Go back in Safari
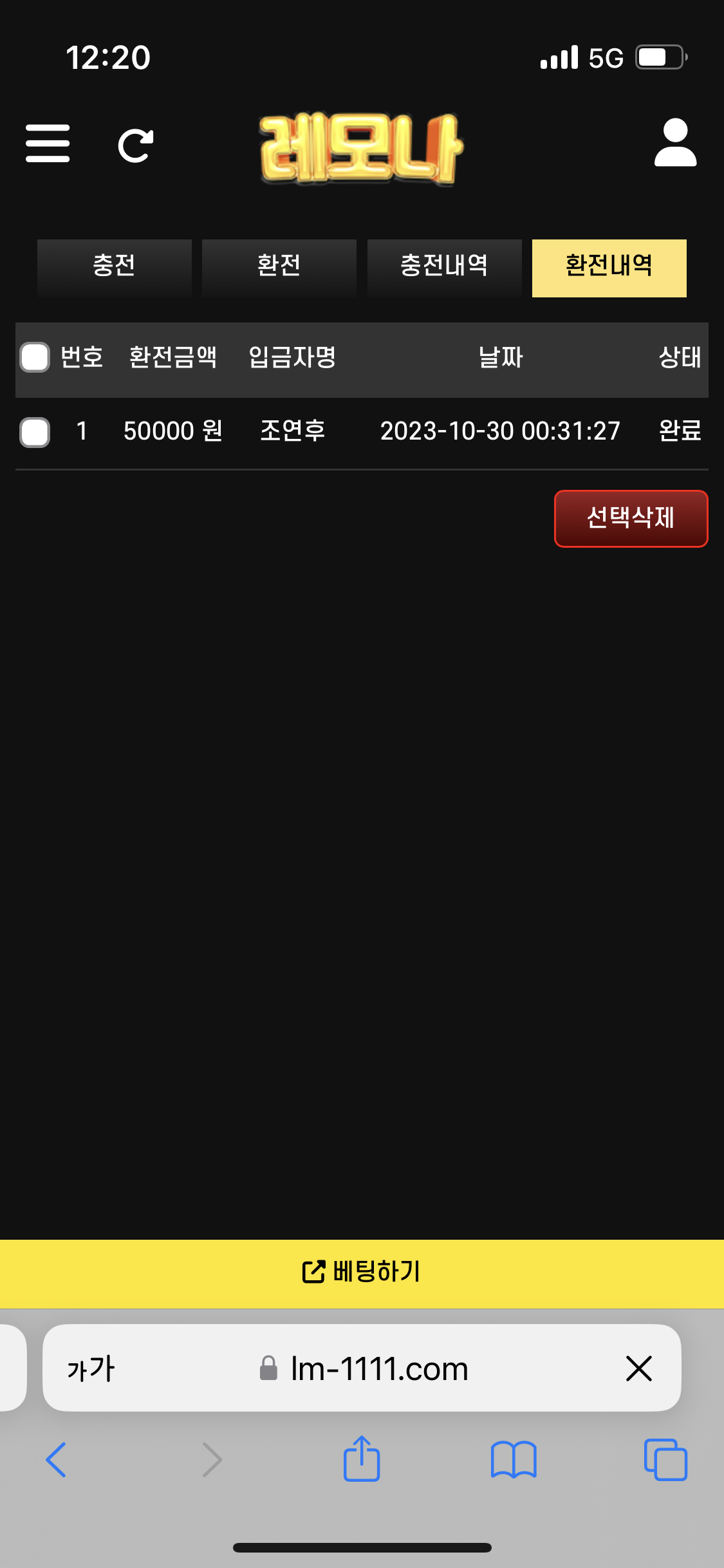724x1568 pixels. (x=57, y=1459)
